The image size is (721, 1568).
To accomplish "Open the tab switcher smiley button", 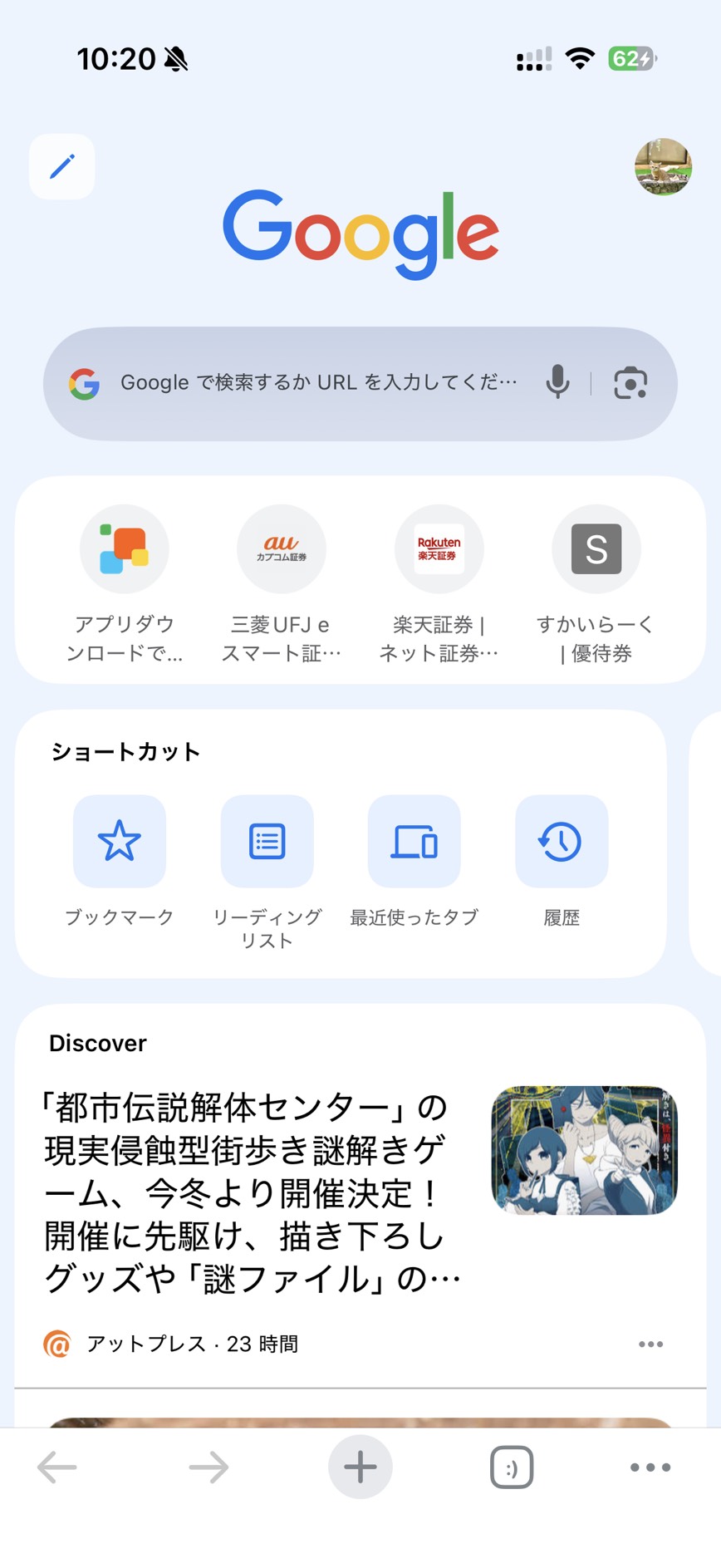I will click(513, 1467).
